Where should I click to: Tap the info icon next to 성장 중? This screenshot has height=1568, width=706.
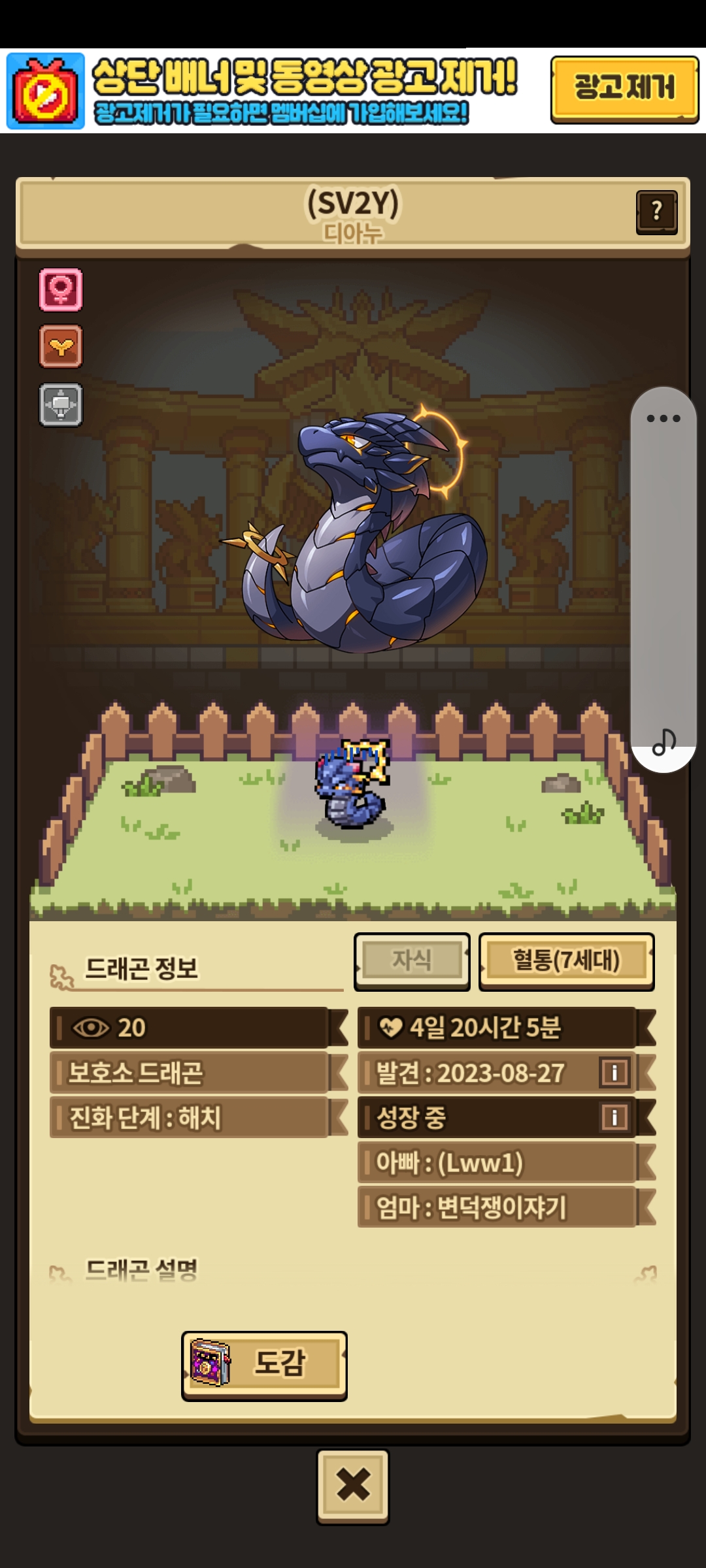click(x=614, y=1117)
